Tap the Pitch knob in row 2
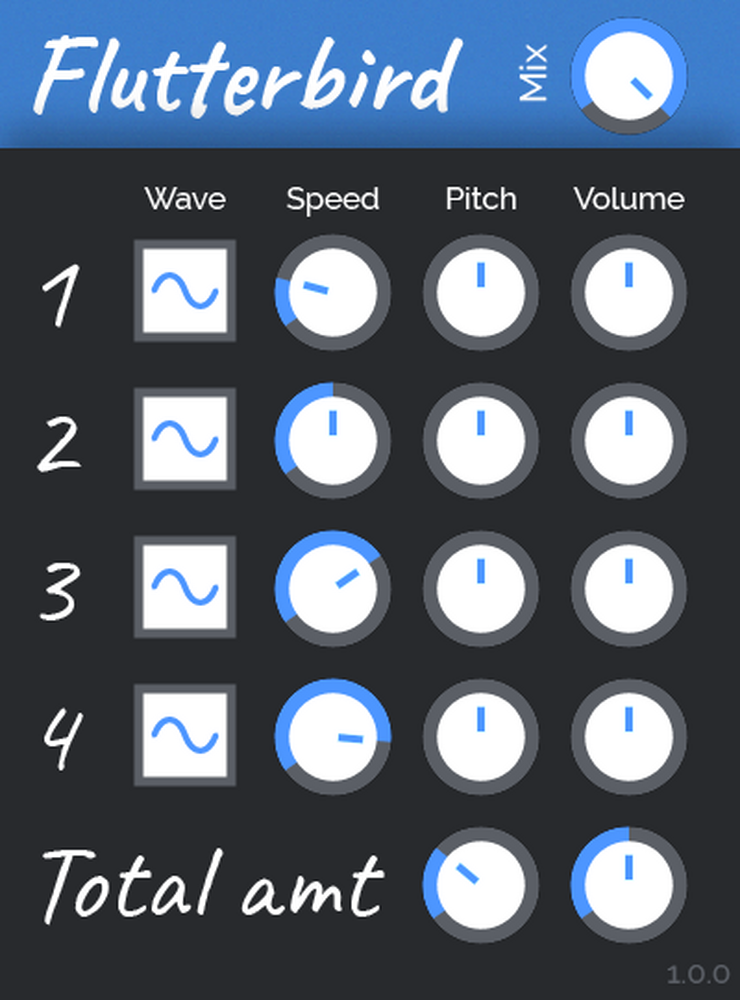Viewport: 740px width, 1000px height. coord(481,439)
